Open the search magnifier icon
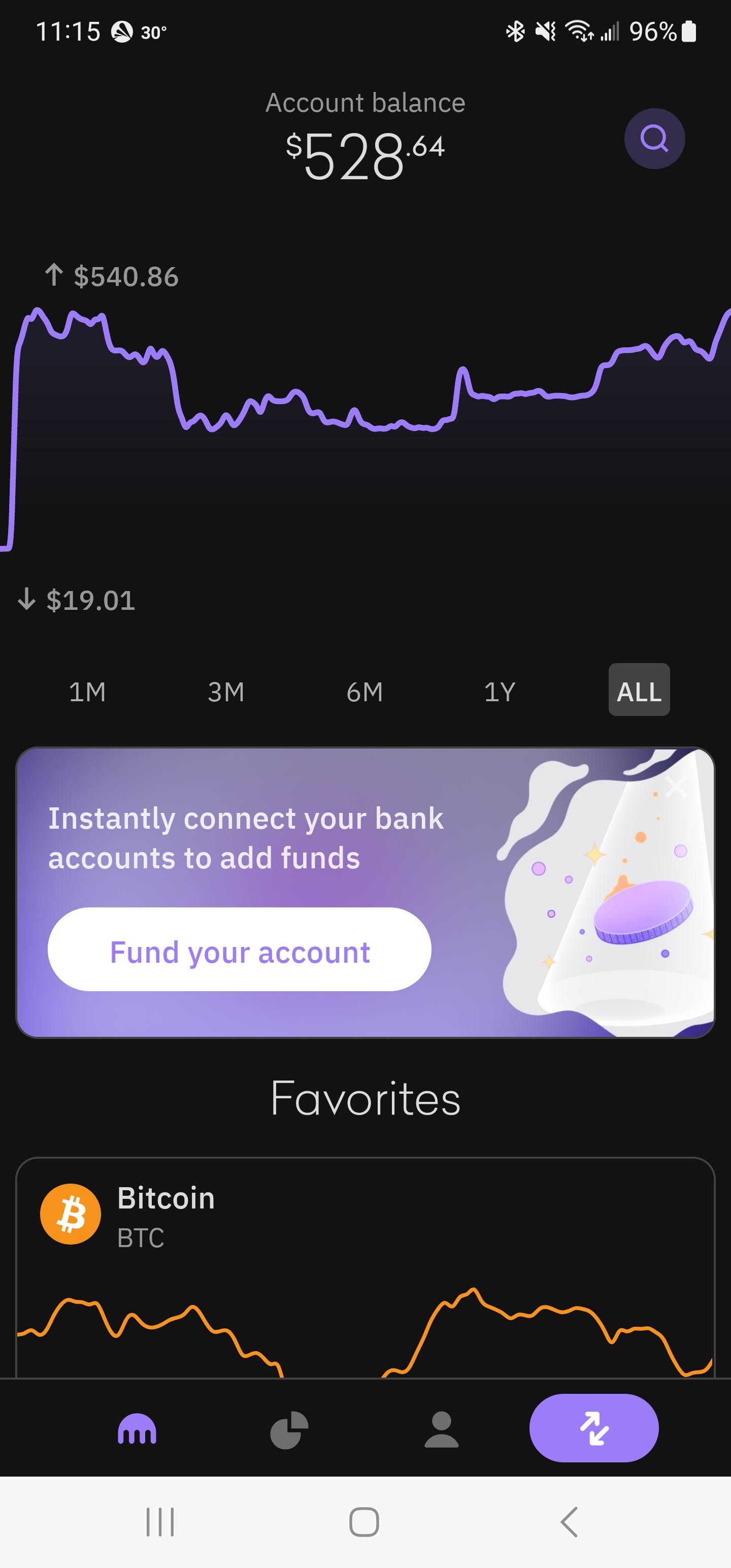 (654, 139)
